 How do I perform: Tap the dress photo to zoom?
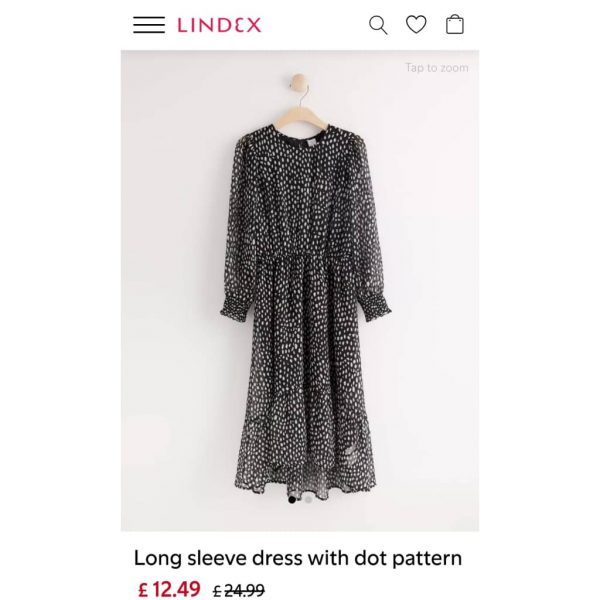pyautogui.click(x=300, y=290)
